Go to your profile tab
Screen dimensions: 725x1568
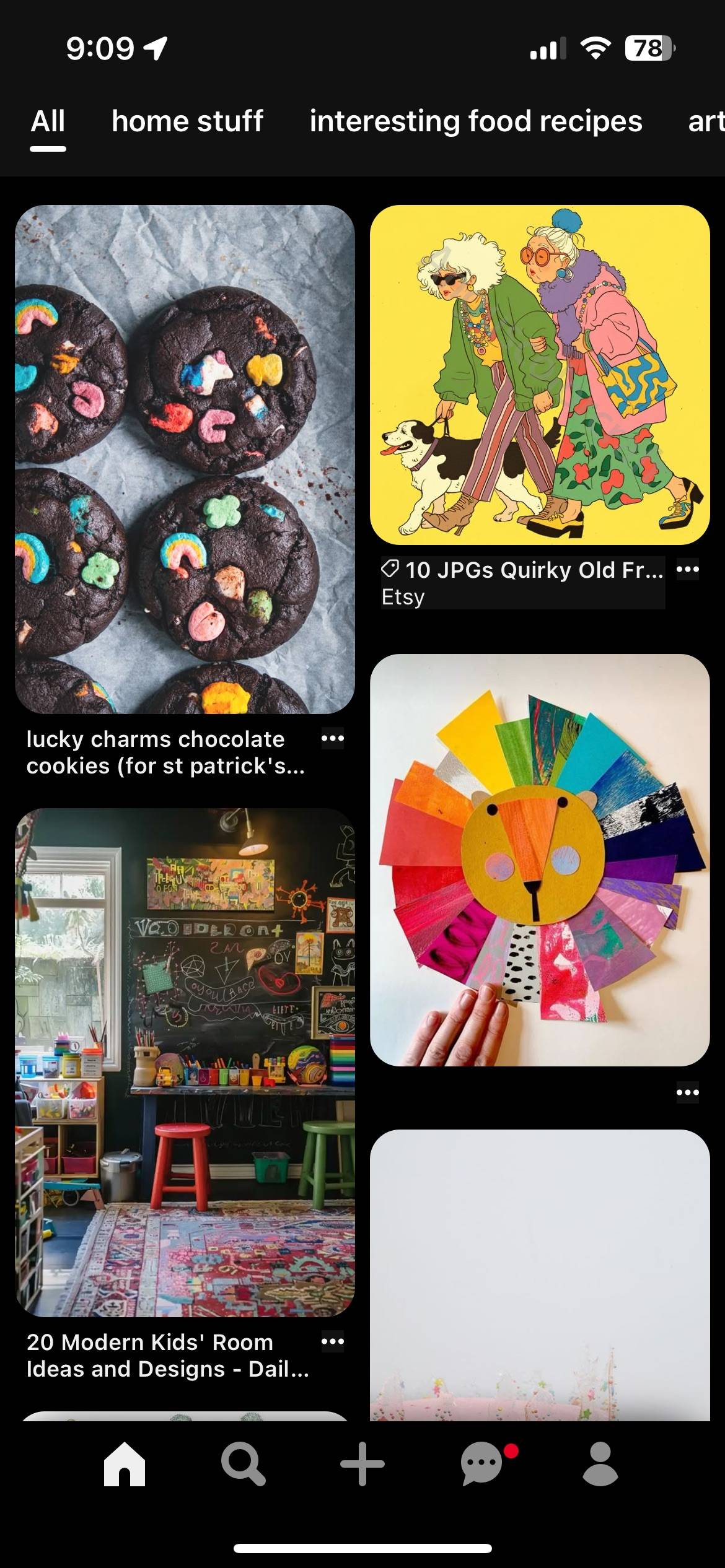(x=600, y=1464)
